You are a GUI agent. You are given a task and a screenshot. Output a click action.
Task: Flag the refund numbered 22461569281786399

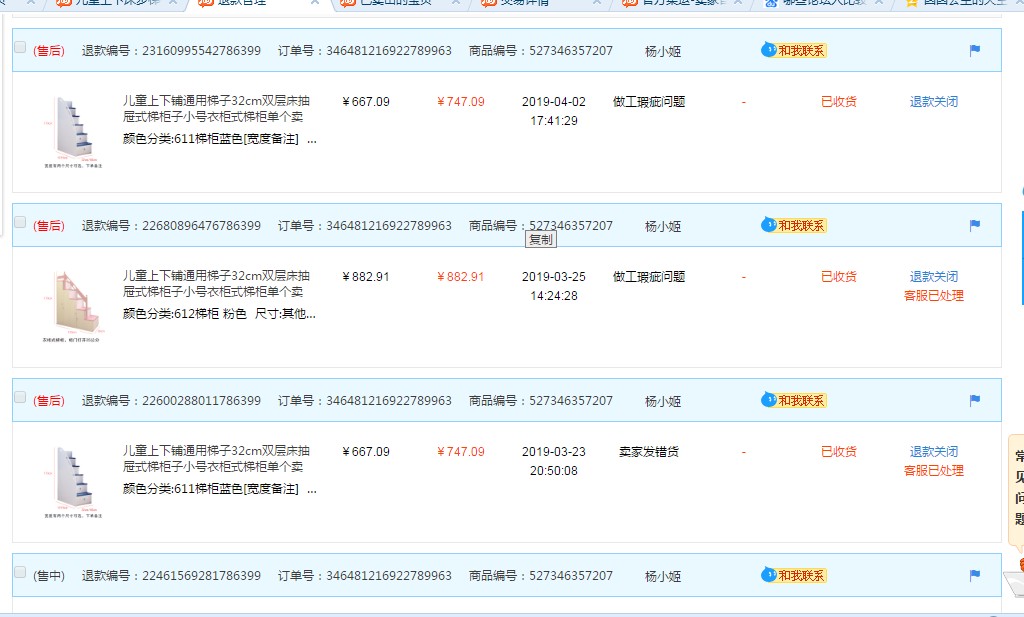[x=975, y=575]
